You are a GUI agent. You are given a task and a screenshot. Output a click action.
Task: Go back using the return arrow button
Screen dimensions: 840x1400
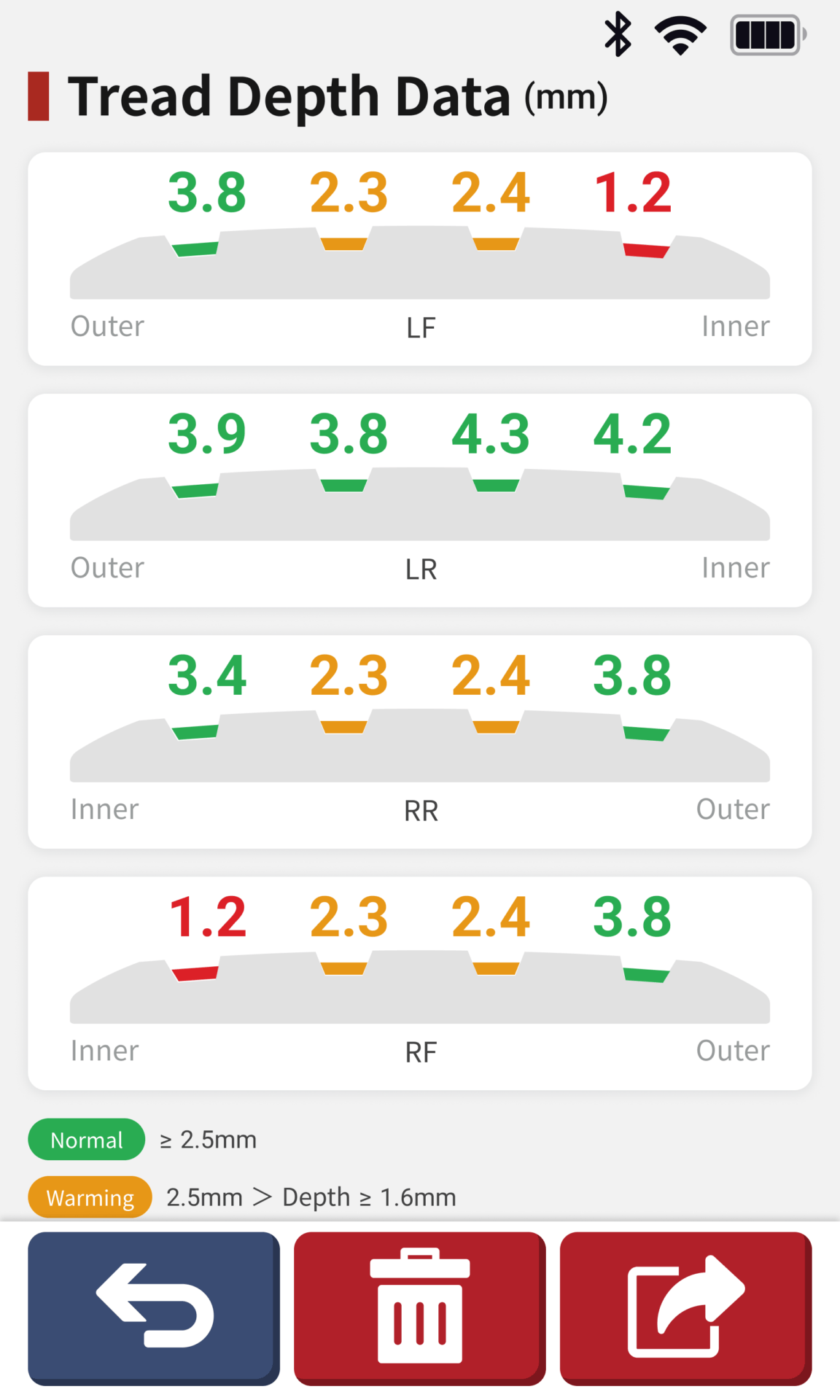pos(154,1307)
